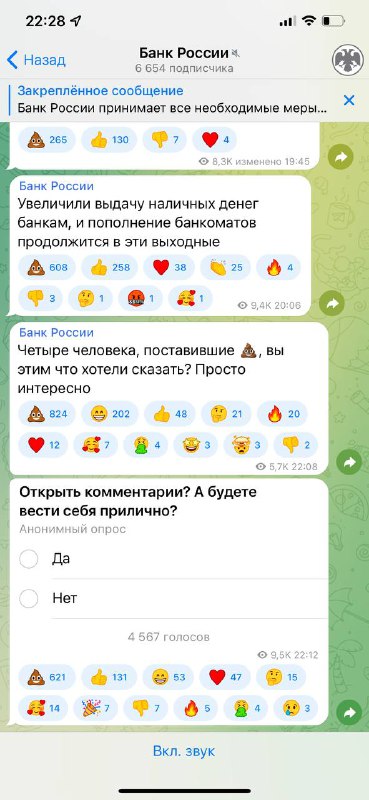Unmute the channel via Вкл. звук

coord(184,751)
